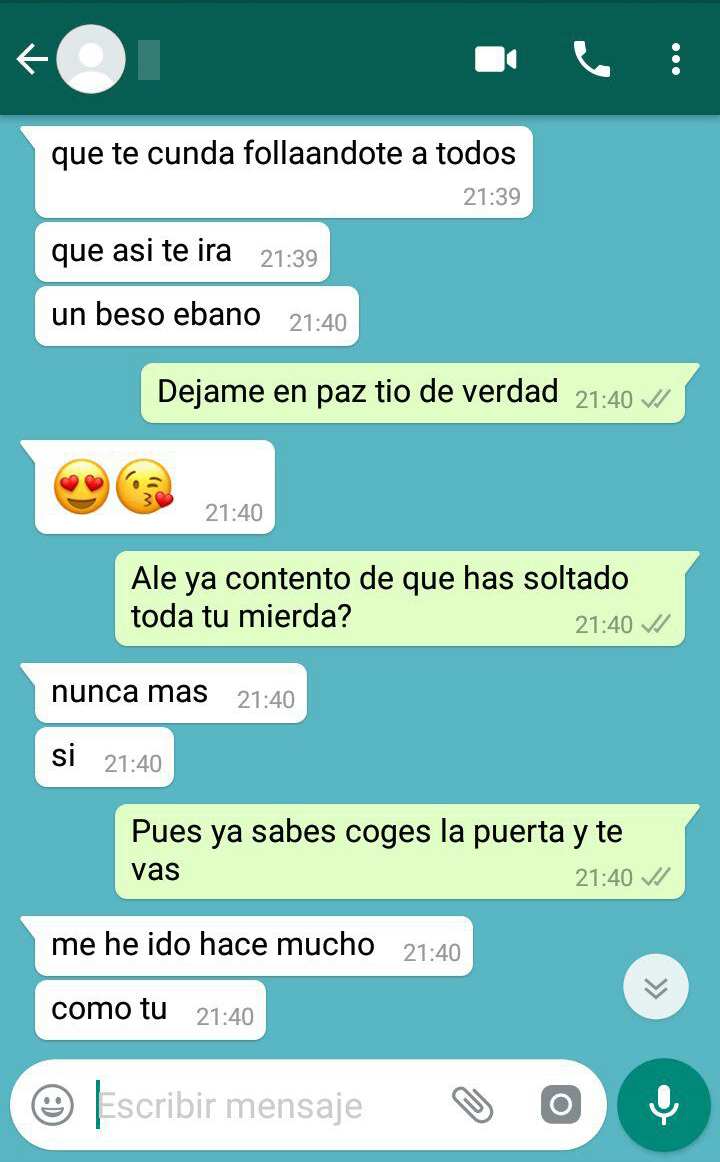Image resolution: width=720 pixels, height=1162 pixels.
Task: Open the camera from the message bar
Action: (560, 1105)
